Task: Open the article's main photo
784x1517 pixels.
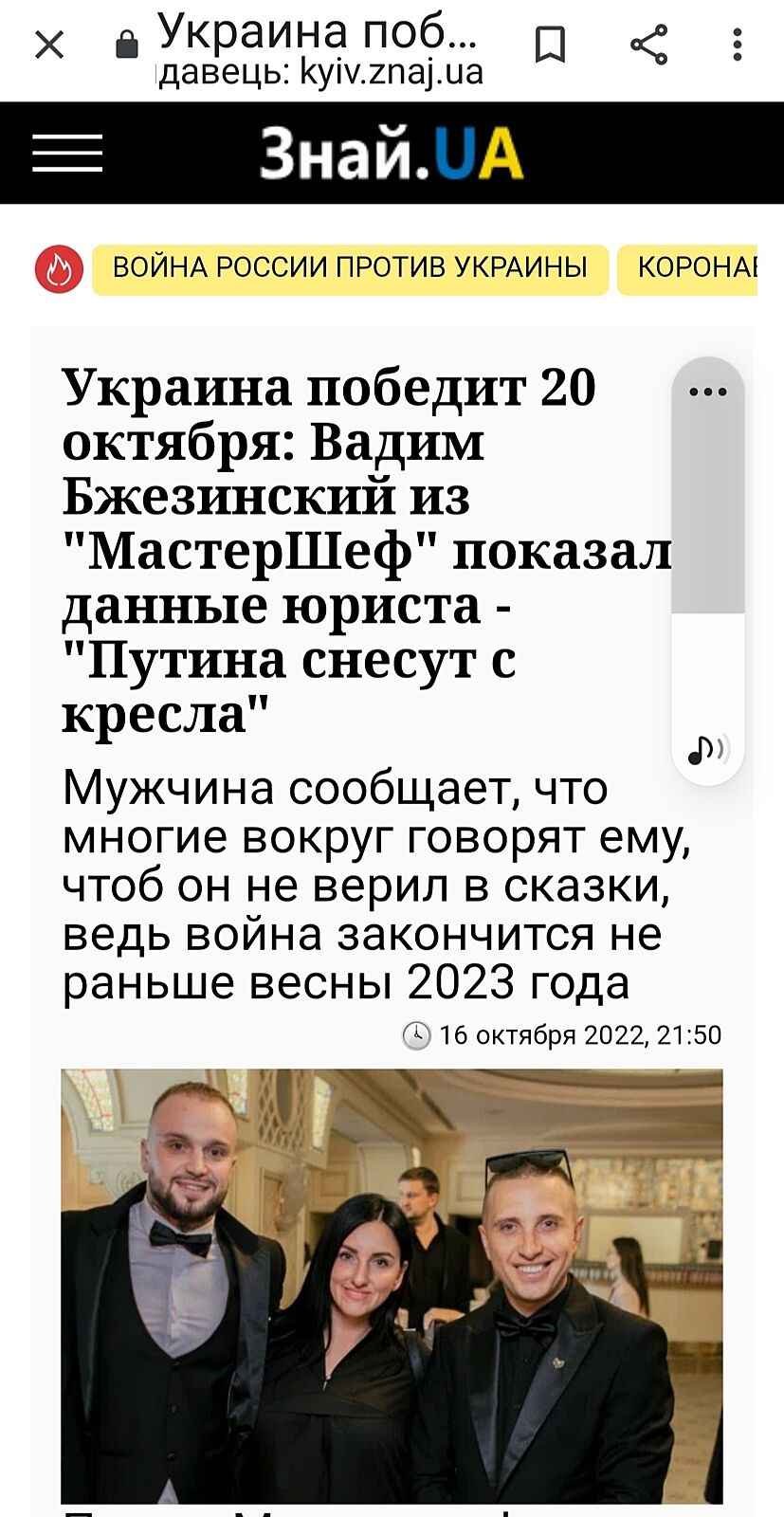Action: coord(392,1285)
